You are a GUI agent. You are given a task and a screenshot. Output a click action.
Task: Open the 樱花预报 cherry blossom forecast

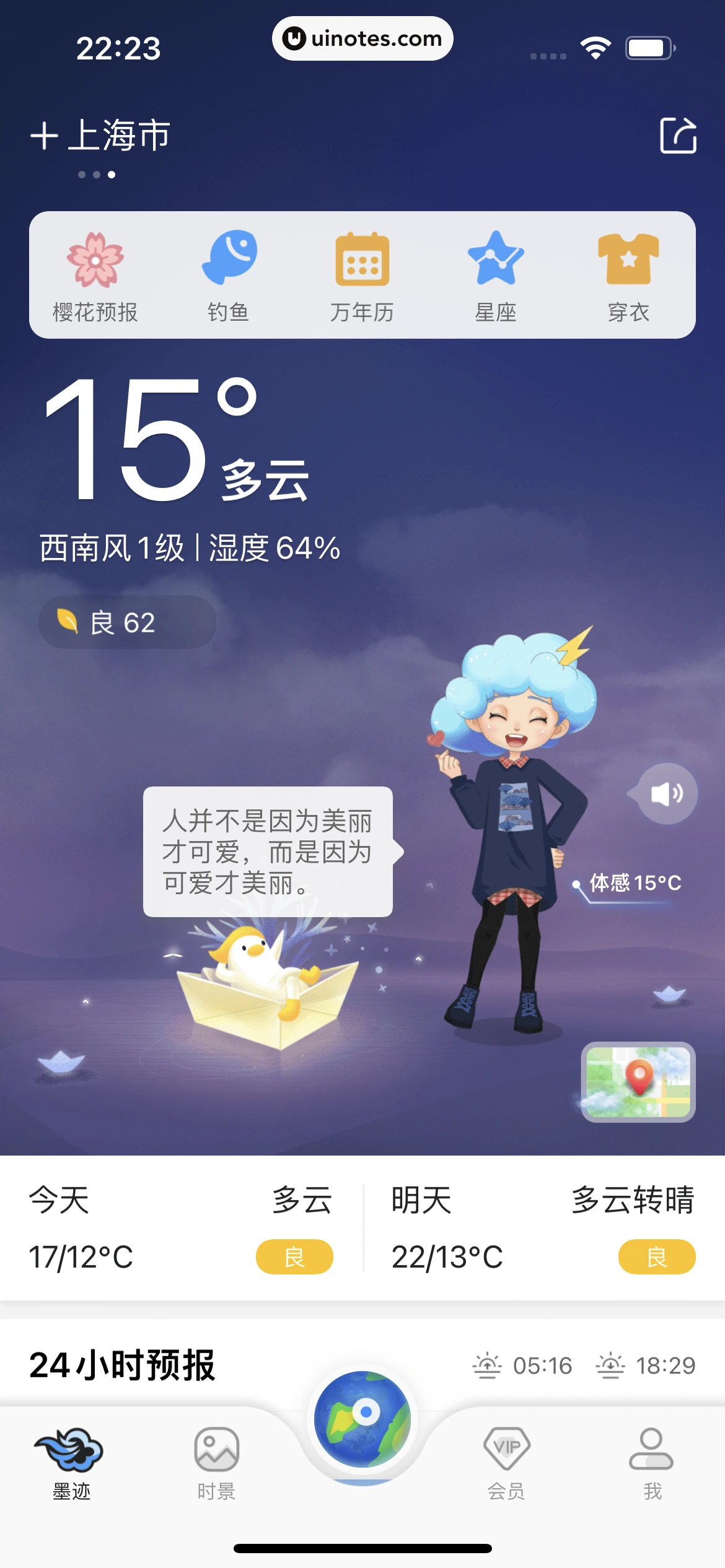[x=95, y=272]
